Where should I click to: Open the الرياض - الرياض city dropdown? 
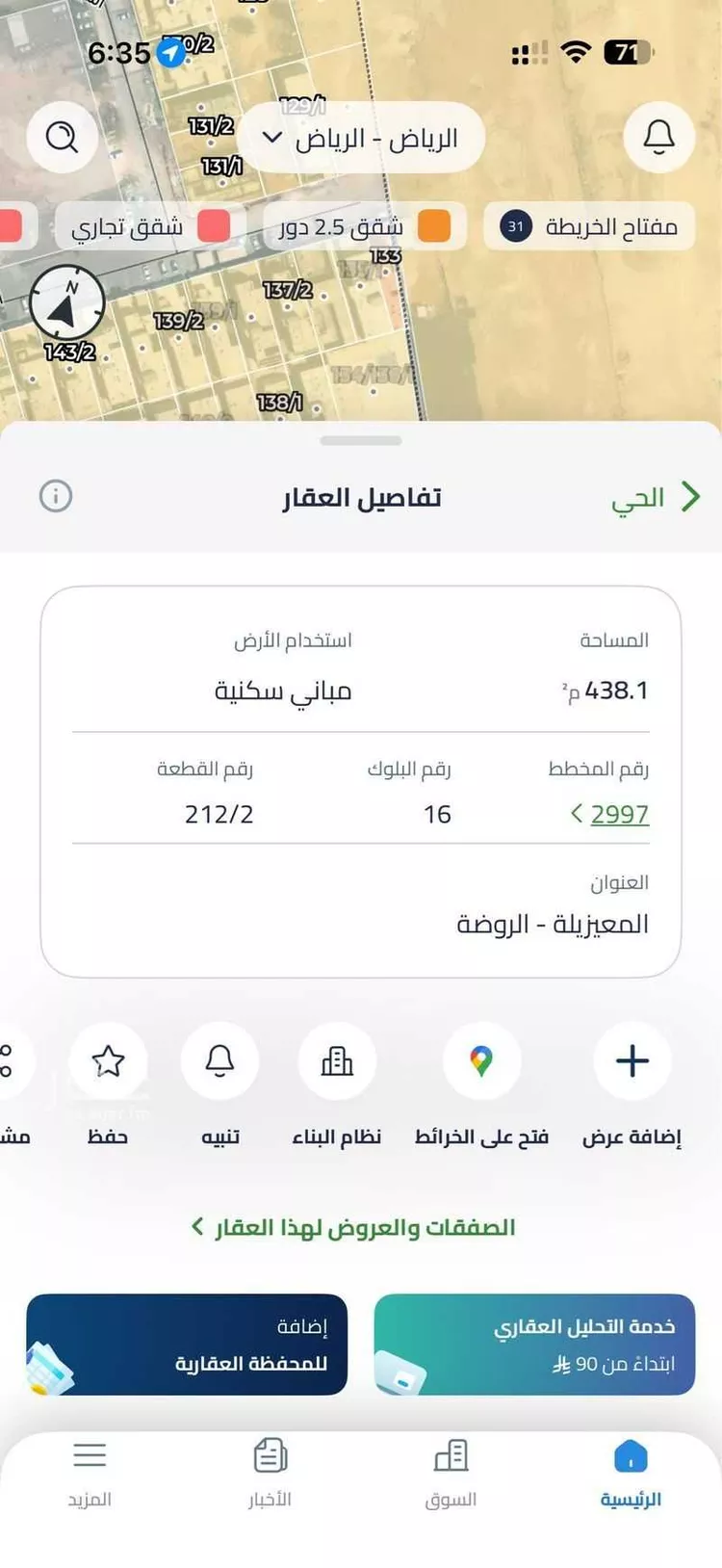pyautogui.click(x=362, y=138)
